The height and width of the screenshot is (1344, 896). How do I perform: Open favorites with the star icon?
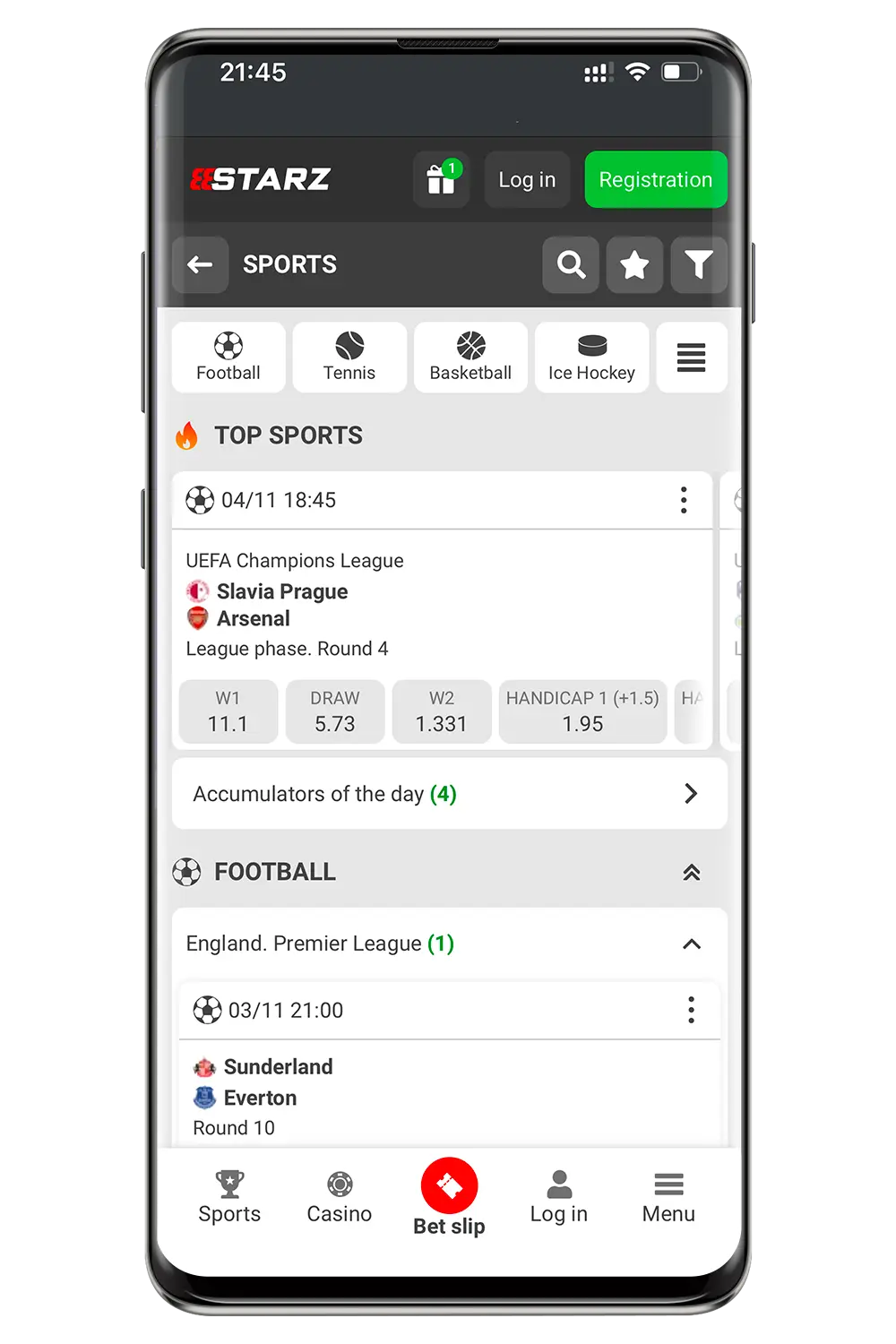point(634,265)
